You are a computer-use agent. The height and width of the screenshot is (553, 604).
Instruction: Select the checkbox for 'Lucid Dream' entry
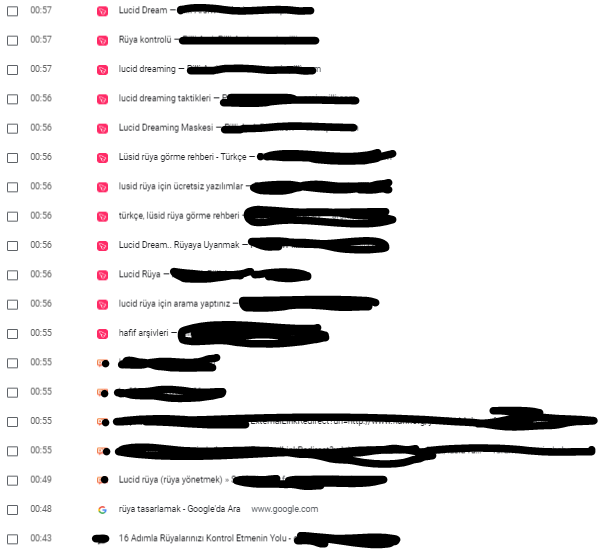12,11
